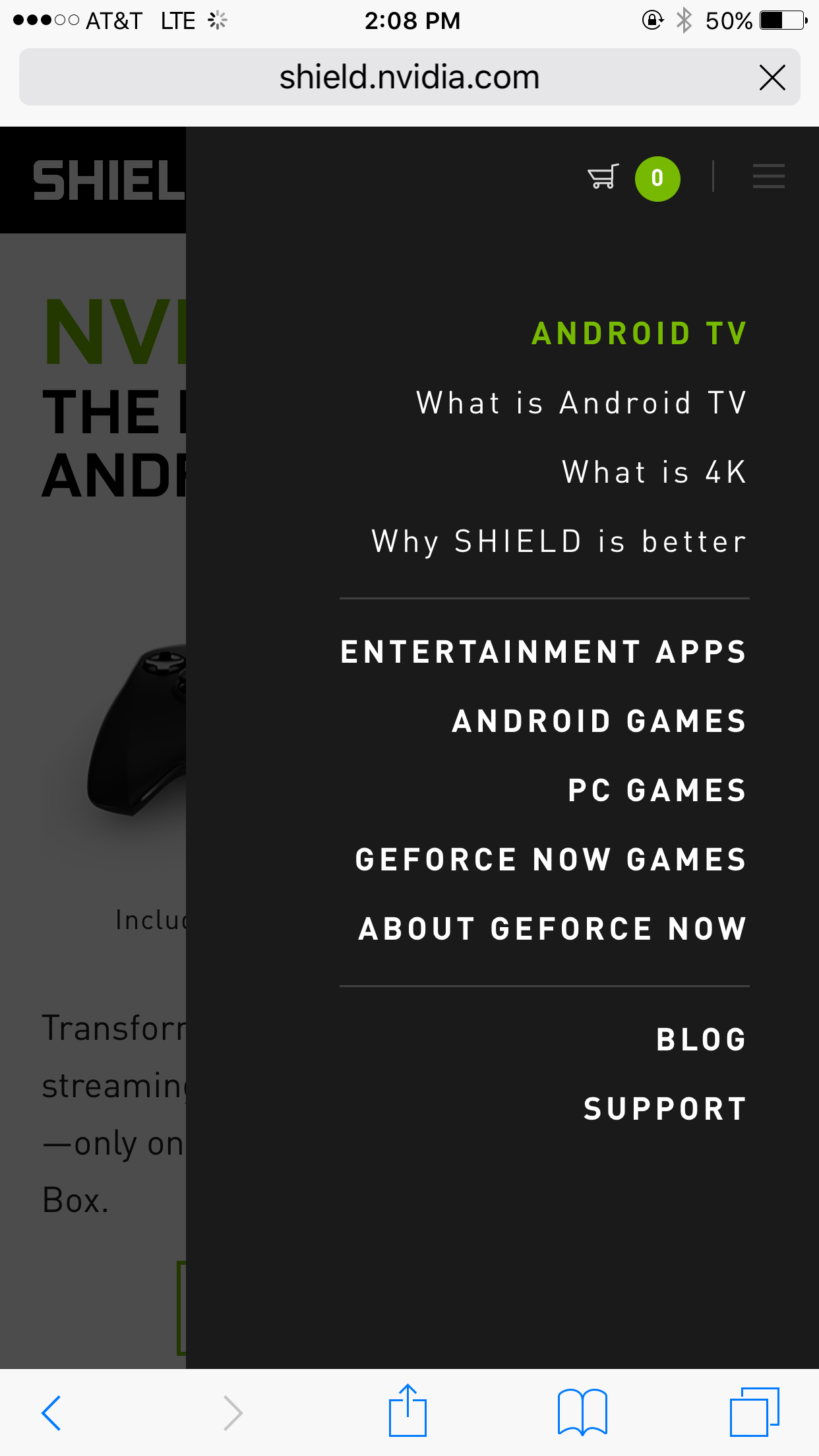This screenshot has width=819, height=1456.
Task: Open What is 4K page
Action: tap(655, 472)
